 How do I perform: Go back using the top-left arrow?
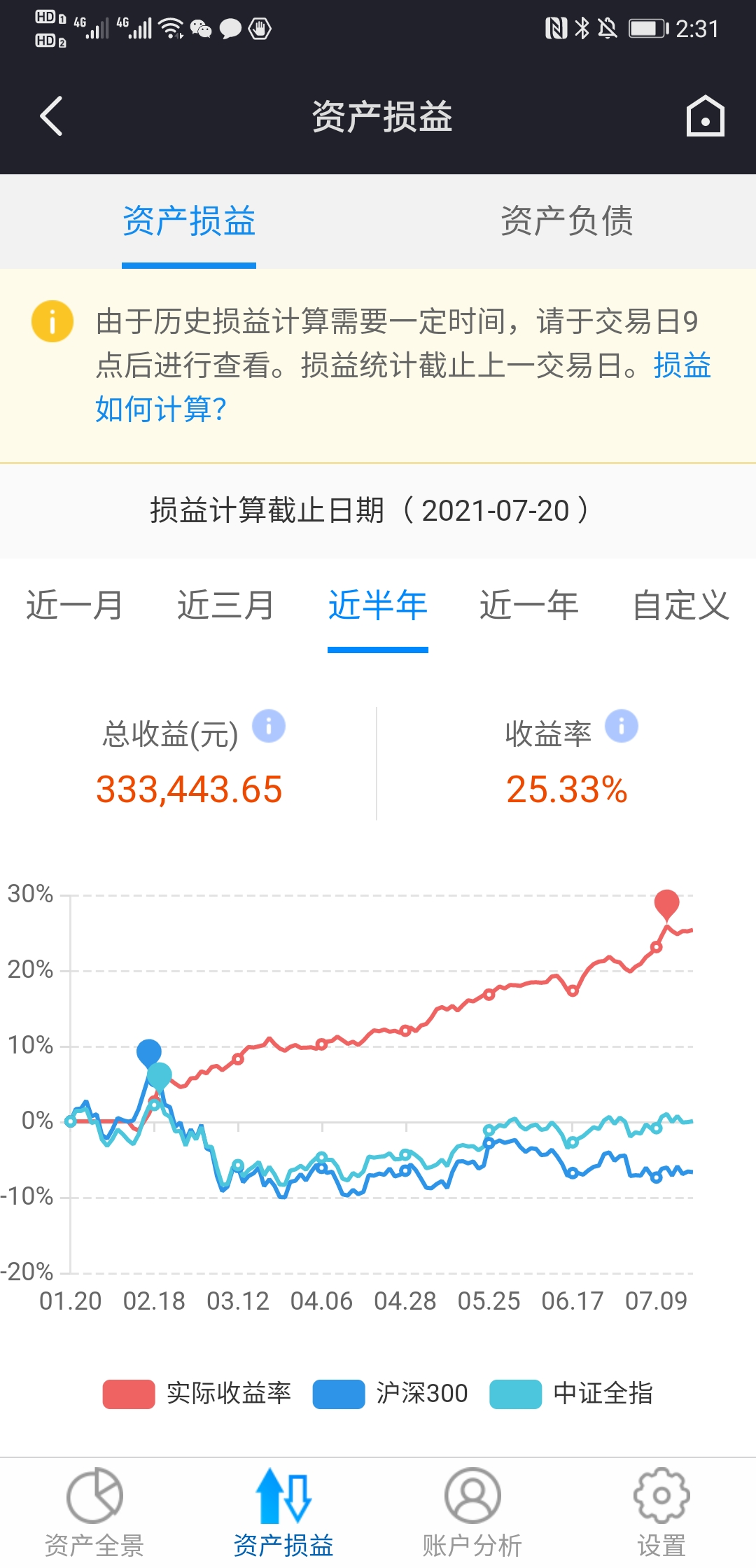click(51, 115)
